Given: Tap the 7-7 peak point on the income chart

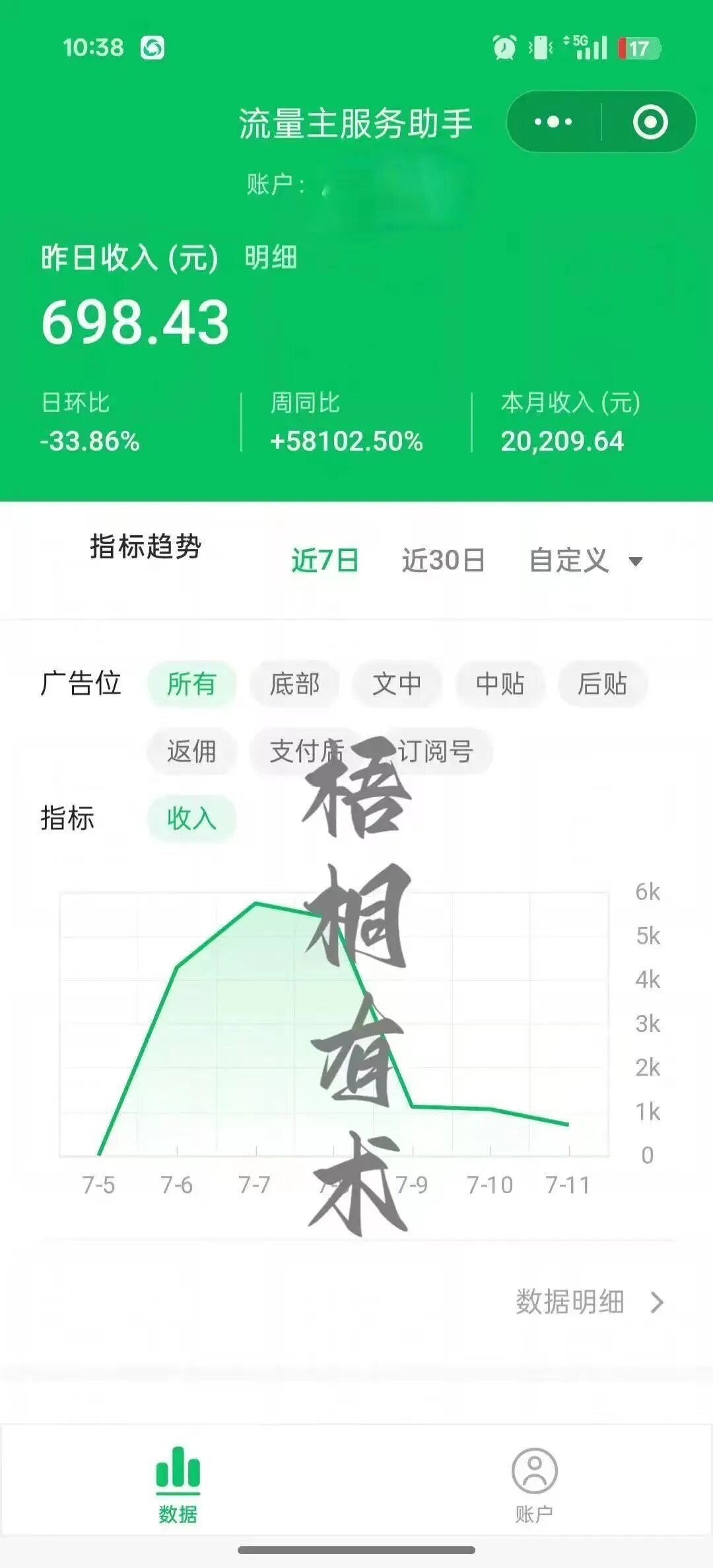Looking at the screenshot, I should point(257,904).
